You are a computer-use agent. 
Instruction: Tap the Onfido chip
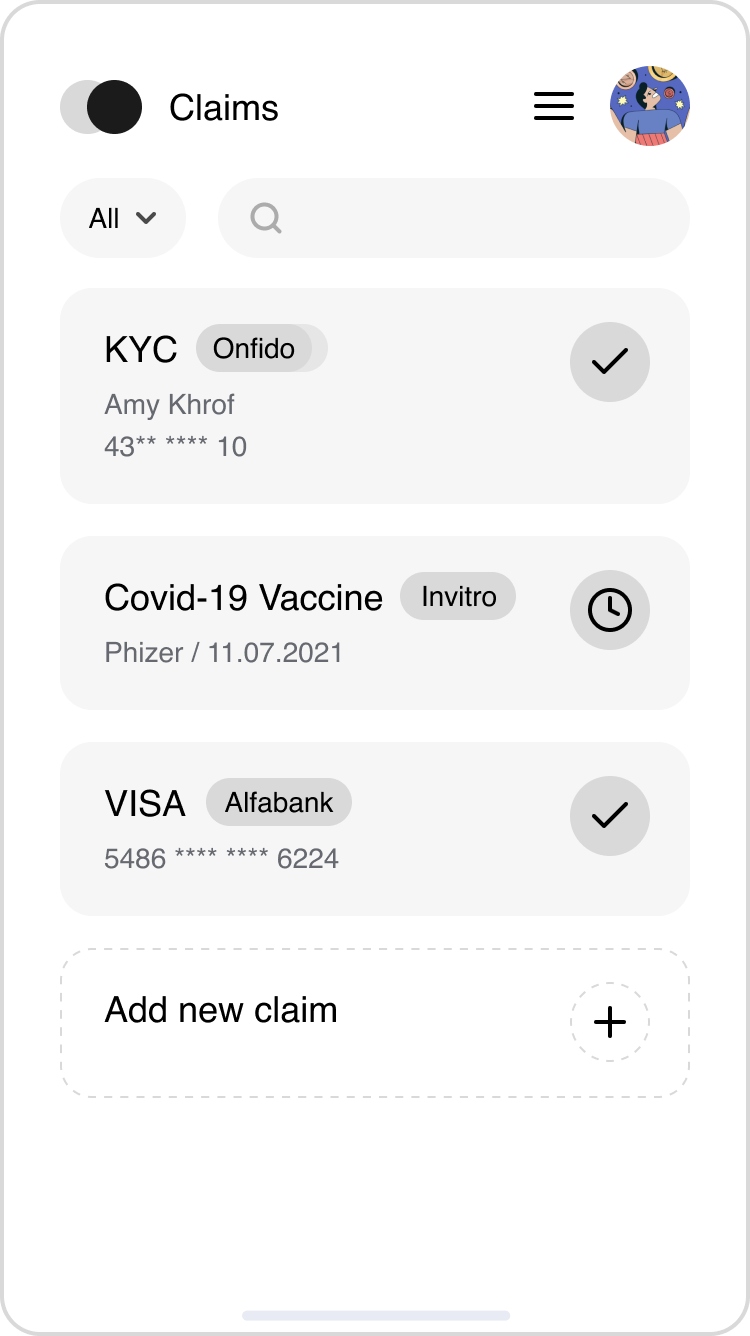click(x=262, y=349)
